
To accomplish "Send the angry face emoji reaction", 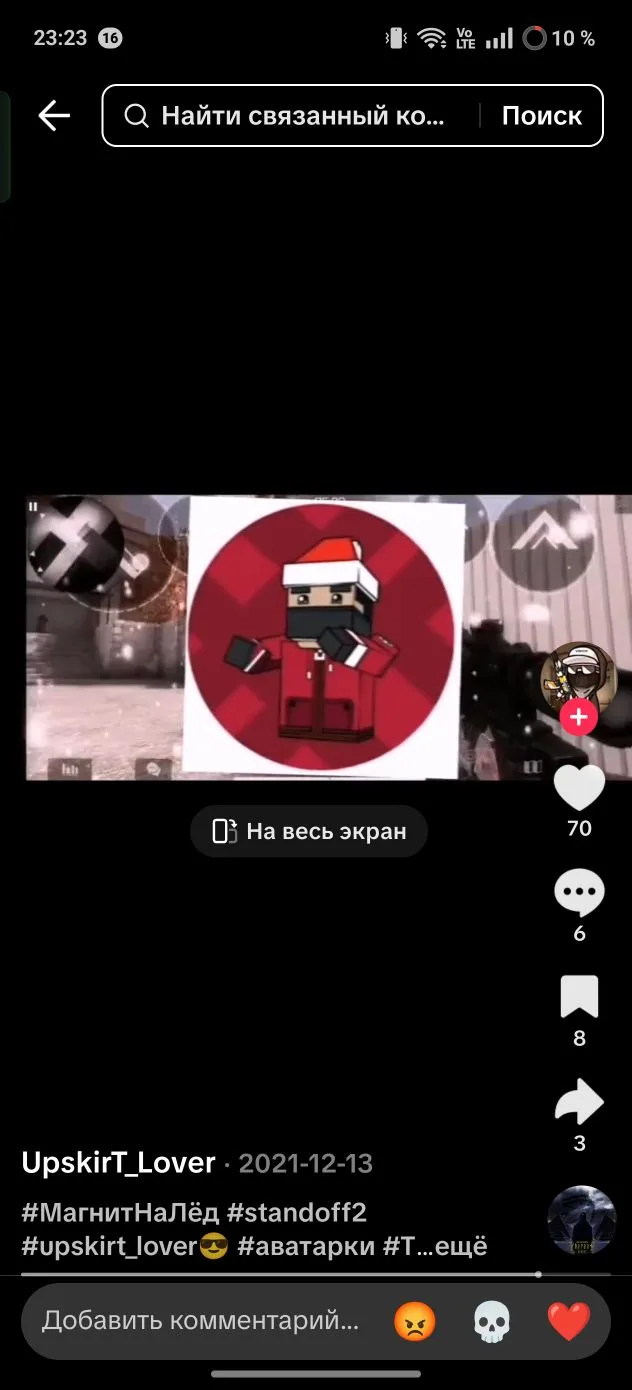I will click(414, 1322).
